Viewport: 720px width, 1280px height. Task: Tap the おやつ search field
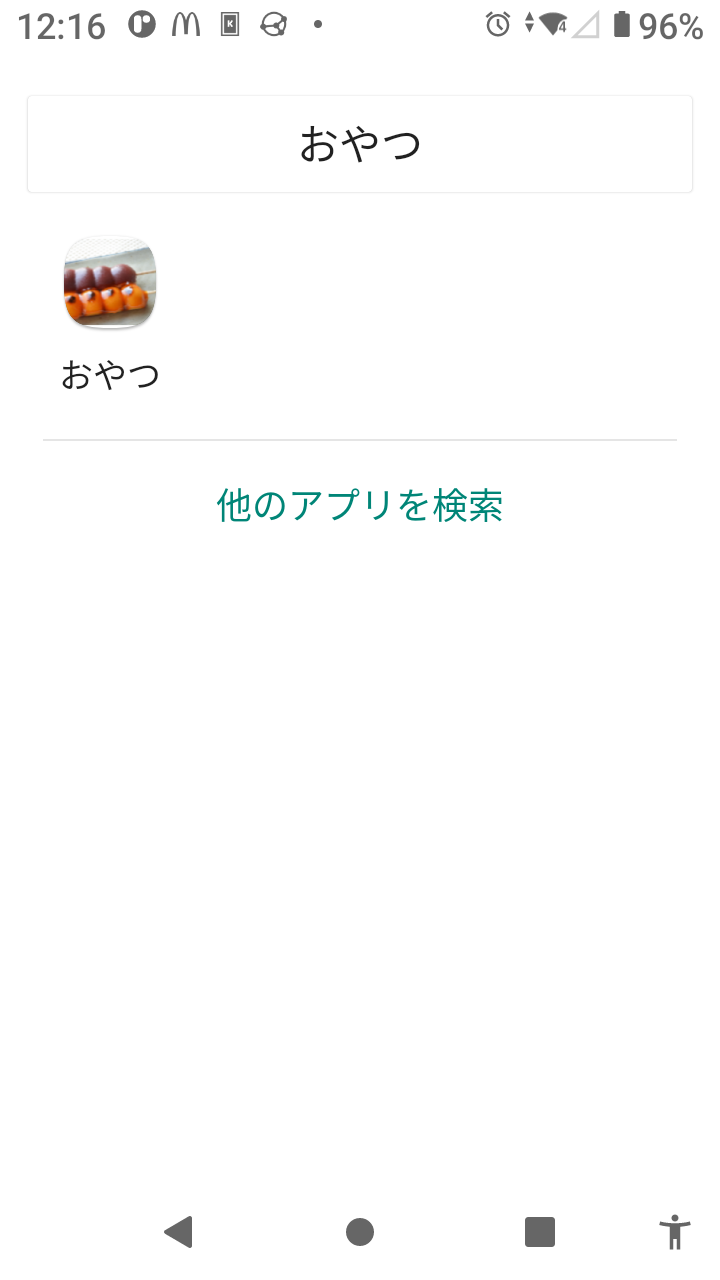[360, 144]
